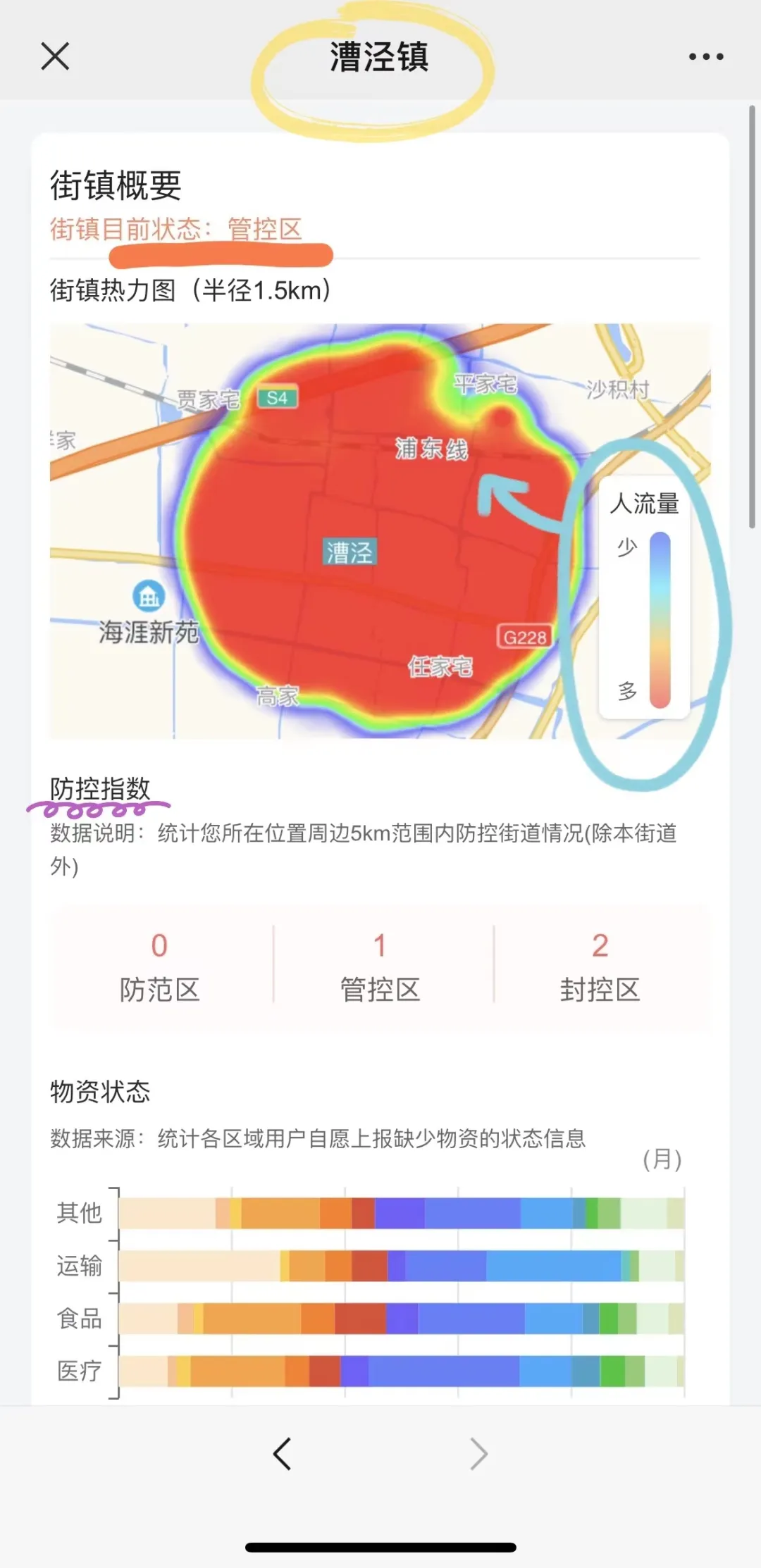Open the three-dot overflow menu

point(705,56)
